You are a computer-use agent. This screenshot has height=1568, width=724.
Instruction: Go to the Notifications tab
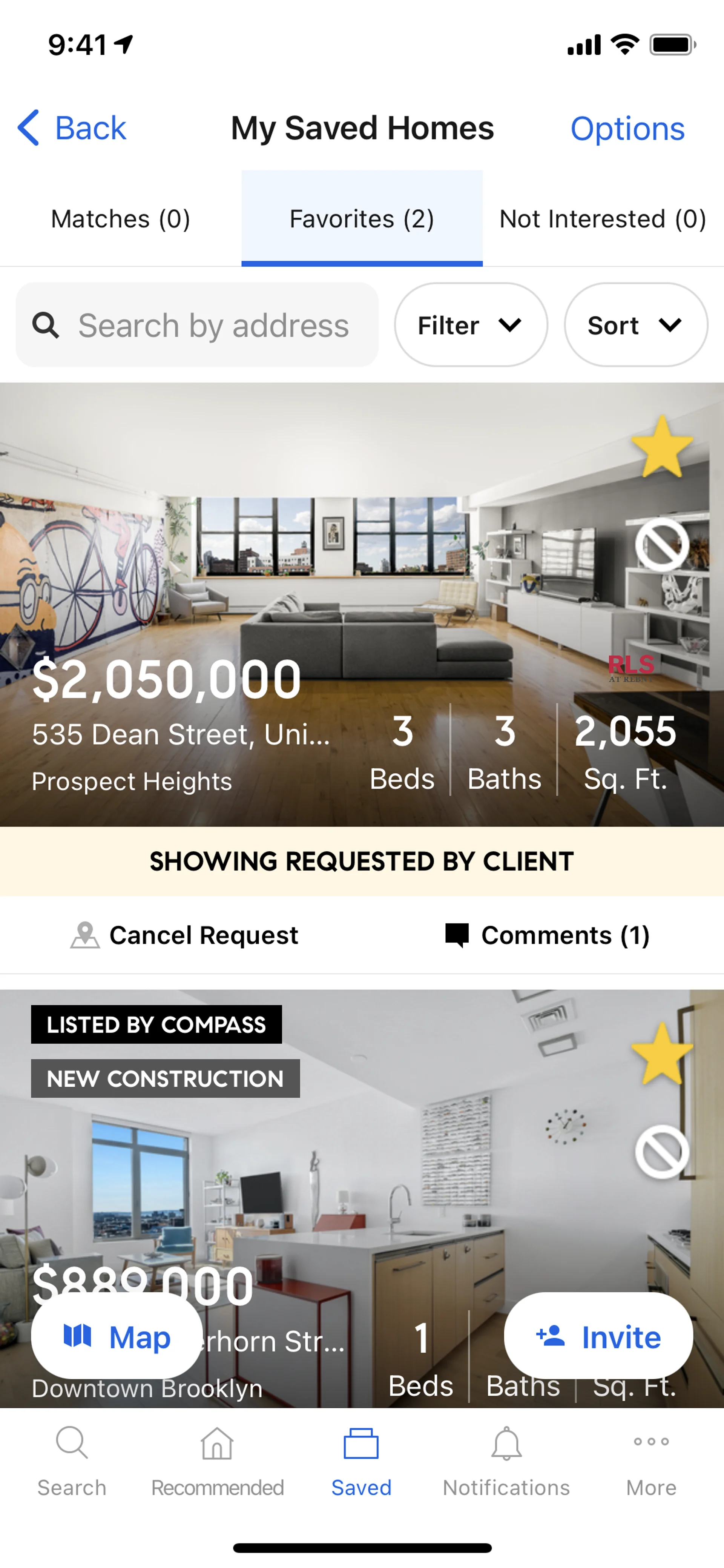tap(506, 1461)
